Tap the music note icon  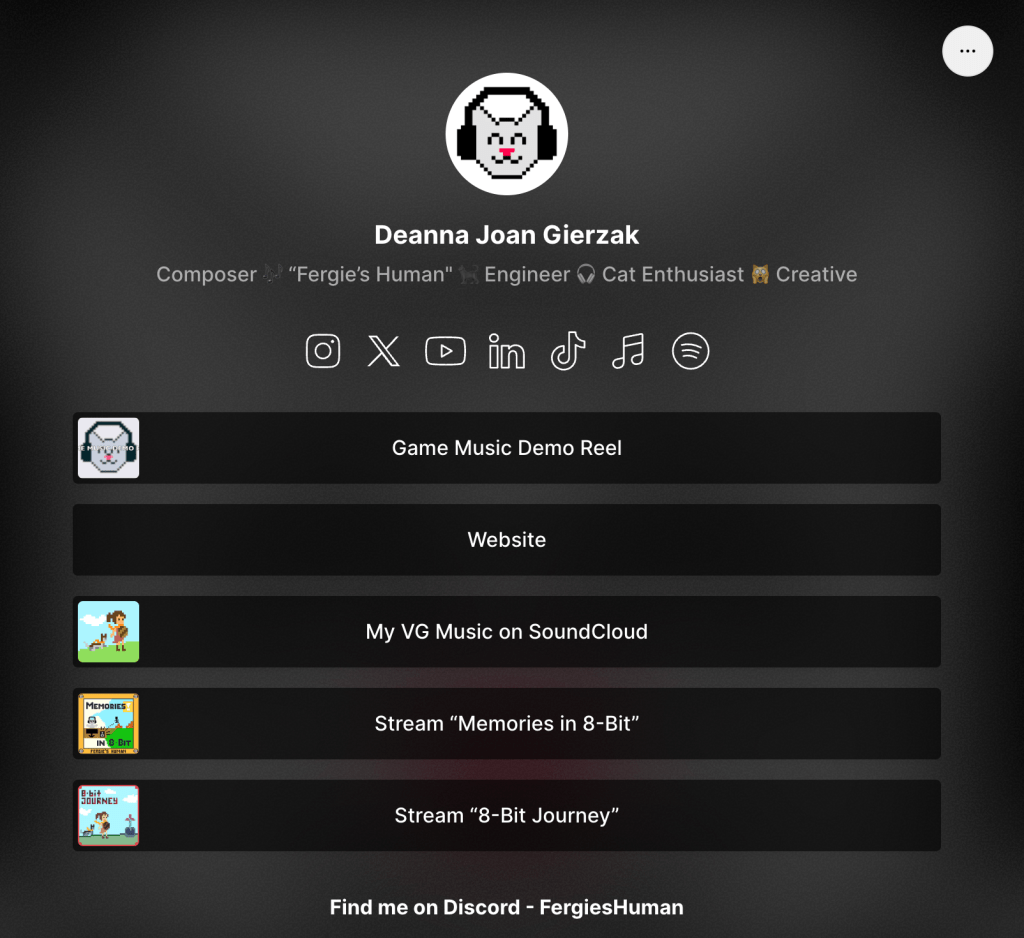tap(628, 351)
